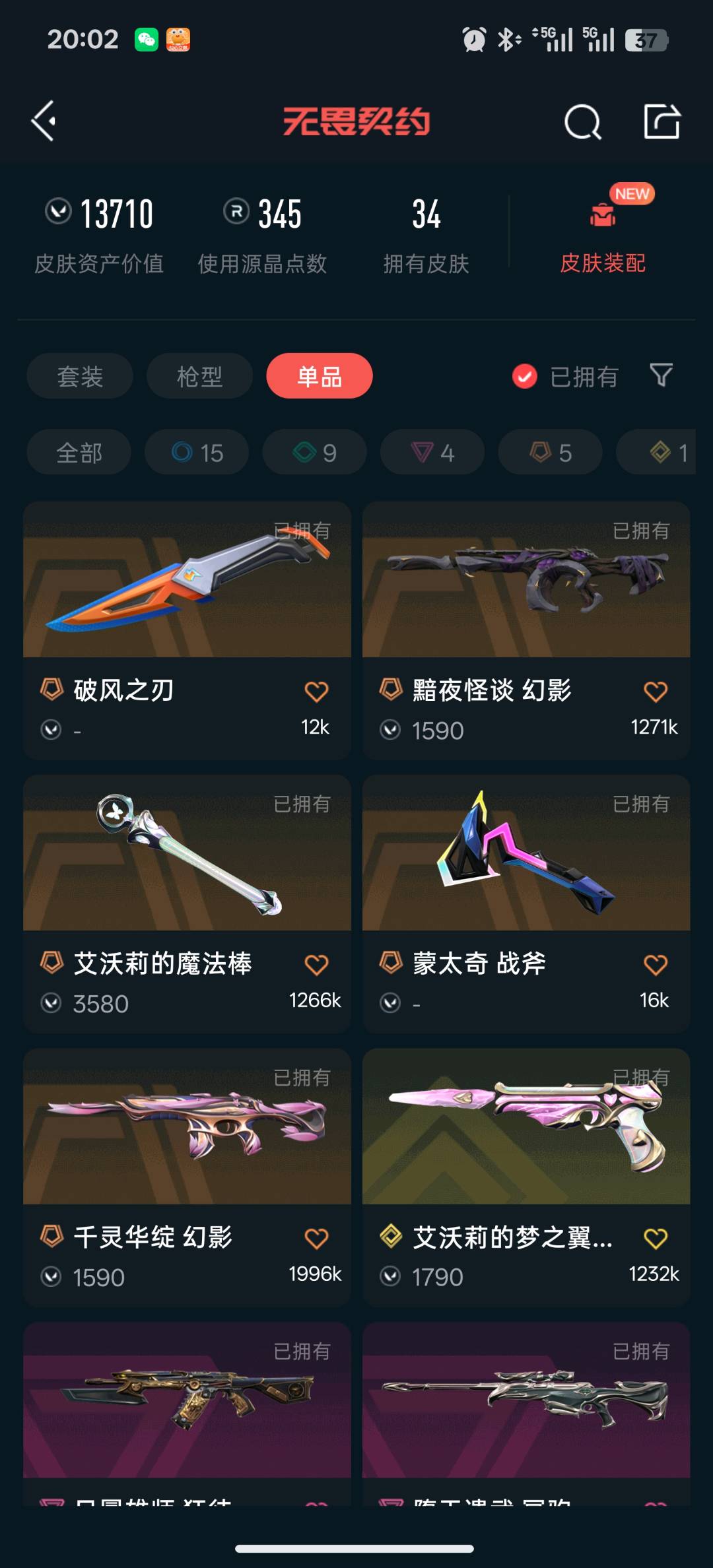Switch to the 套装 tab
The height and width of the screenshot is (1568, 713).
coord(80,376)
